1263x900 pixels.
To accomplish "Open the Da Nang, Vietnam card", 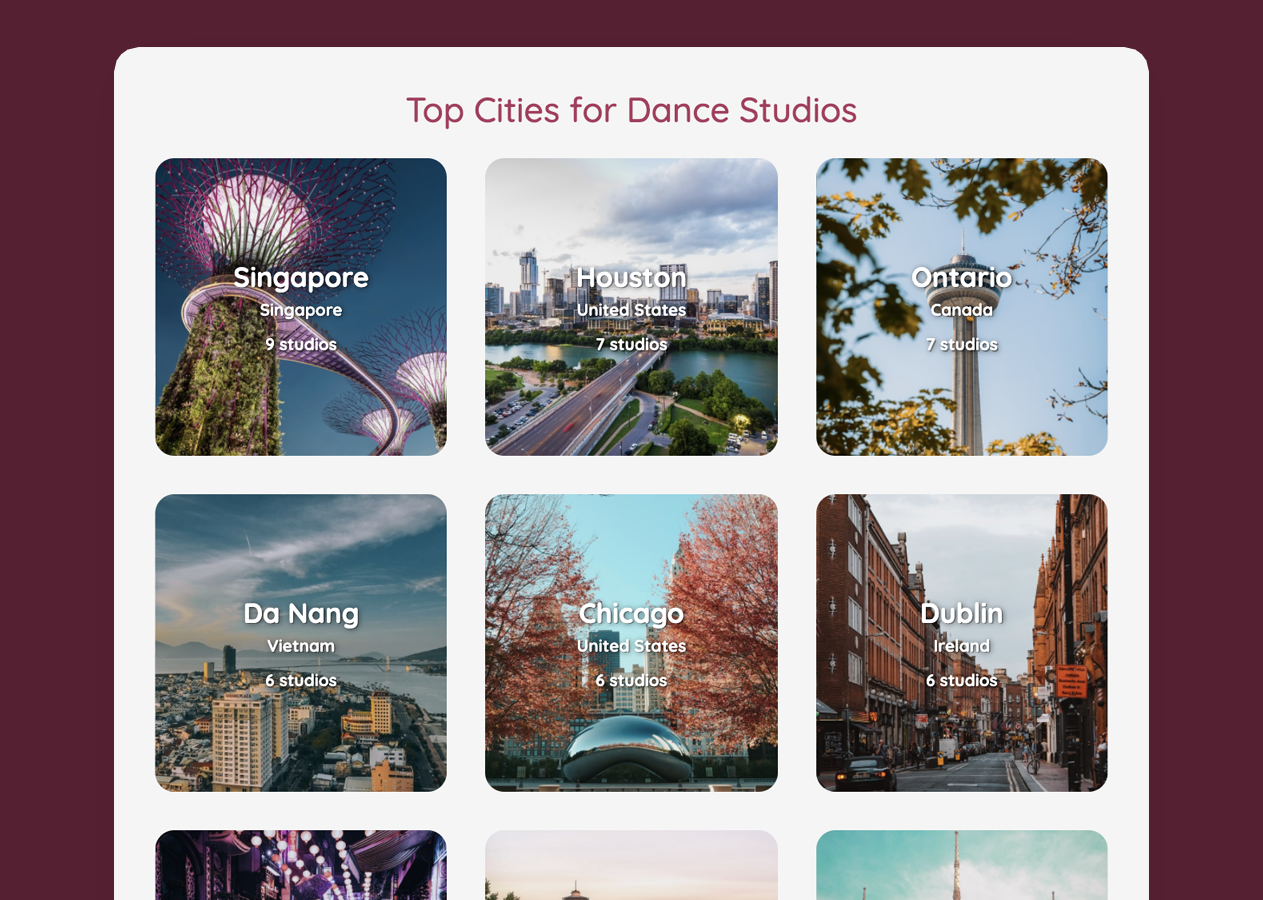I will tap(301, 643).
